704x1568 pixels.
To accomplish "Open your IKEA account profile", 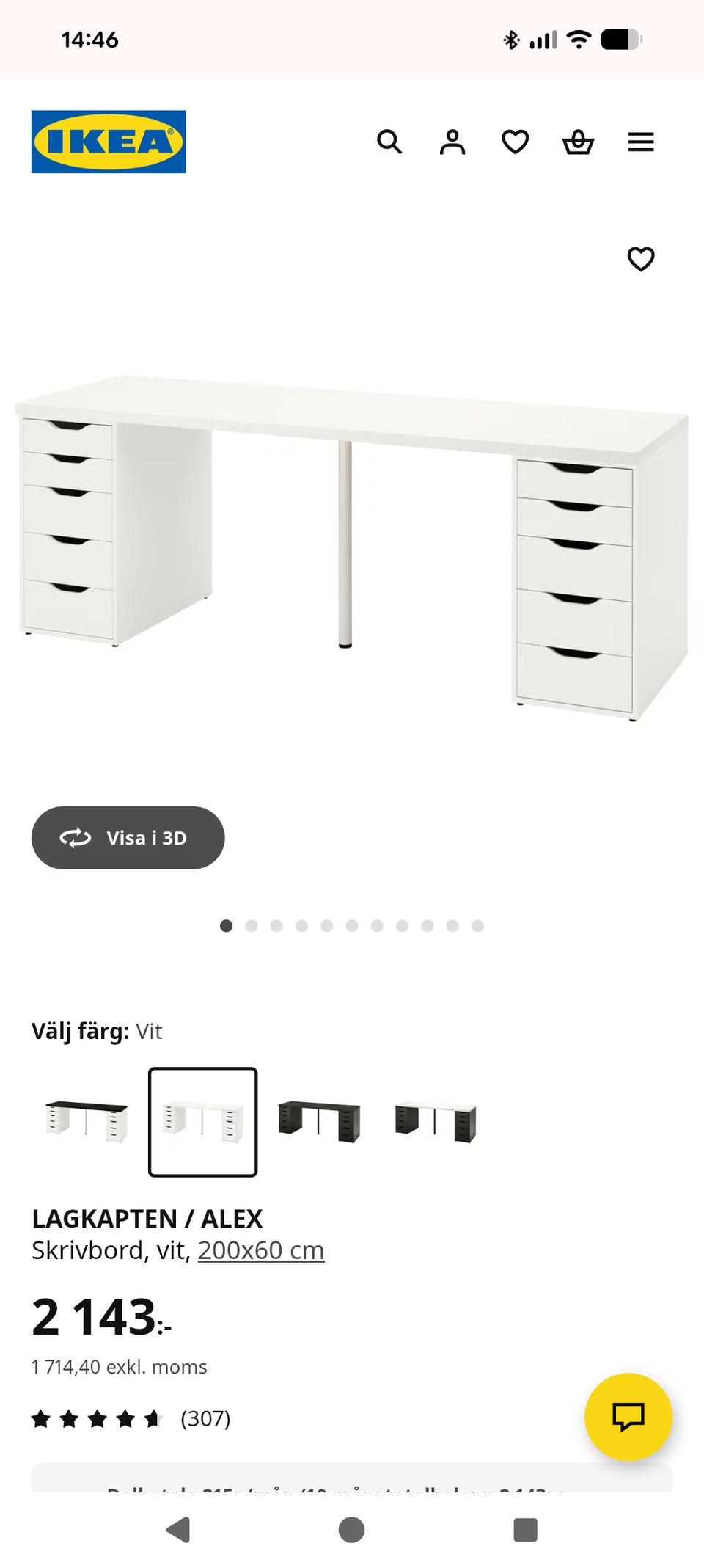I will point(453,142).
